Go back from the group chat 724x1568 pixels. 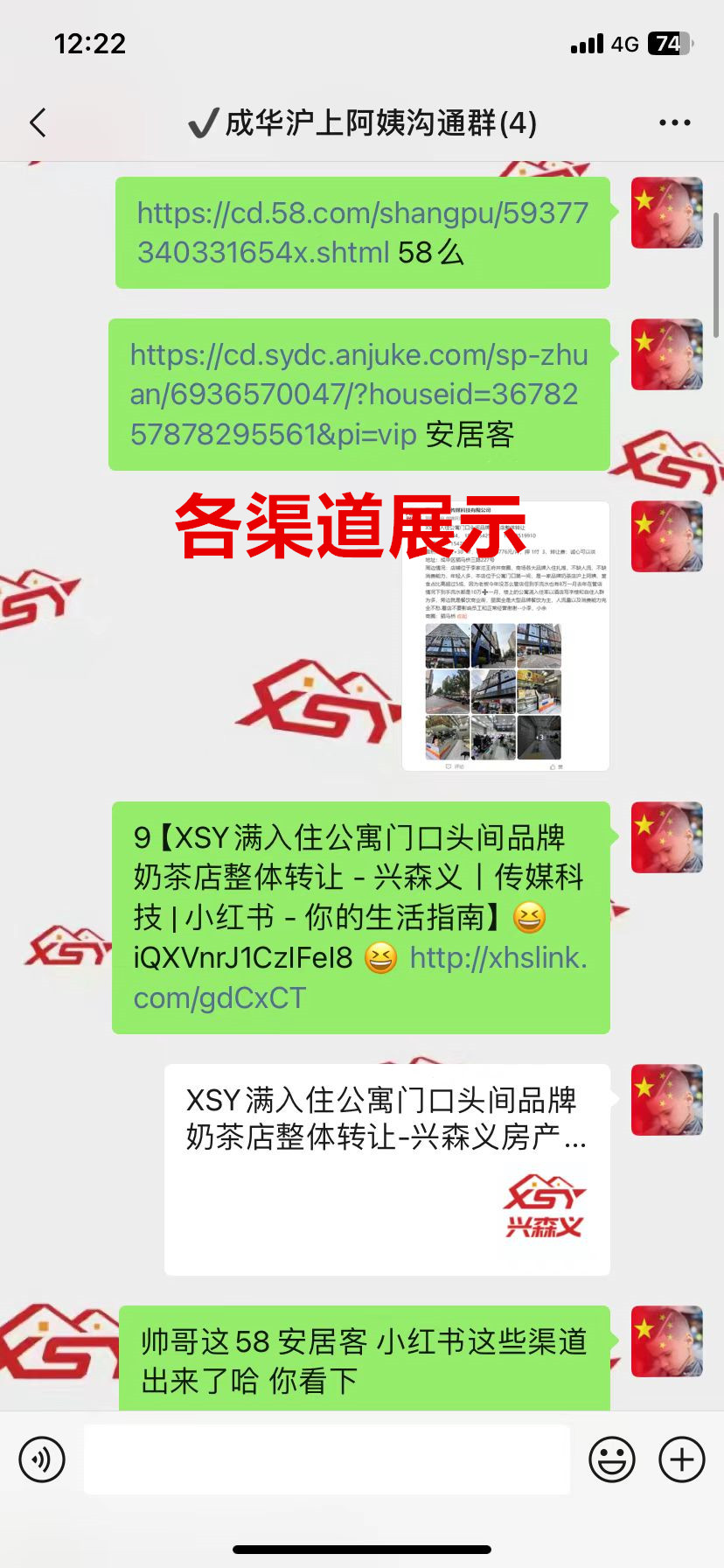click(38, 123)
